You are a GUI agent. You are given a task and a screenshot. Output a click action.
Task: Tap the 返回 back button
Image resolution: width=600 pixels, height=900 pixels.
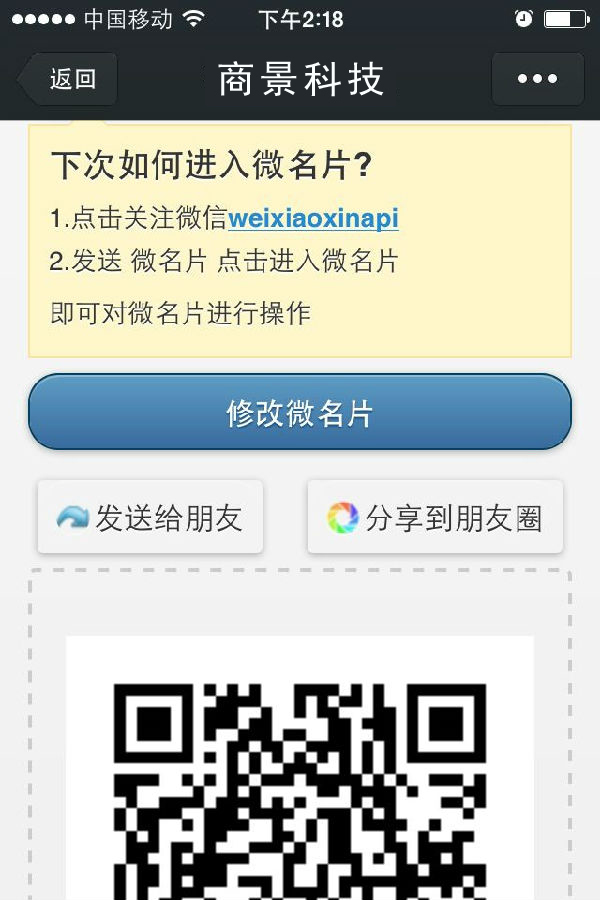pos(70,79)
